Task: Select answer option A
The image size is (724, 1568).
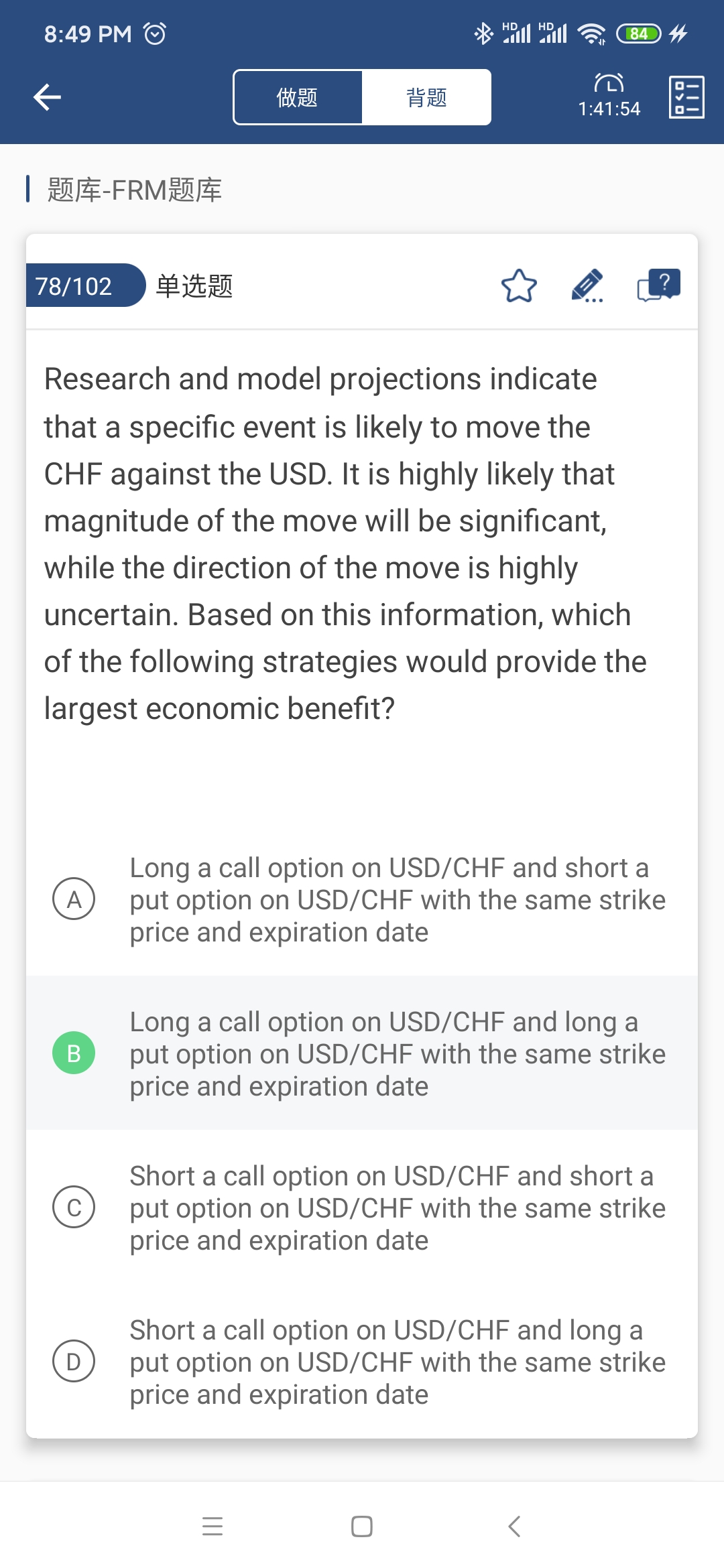Action: tap(74, 899)
